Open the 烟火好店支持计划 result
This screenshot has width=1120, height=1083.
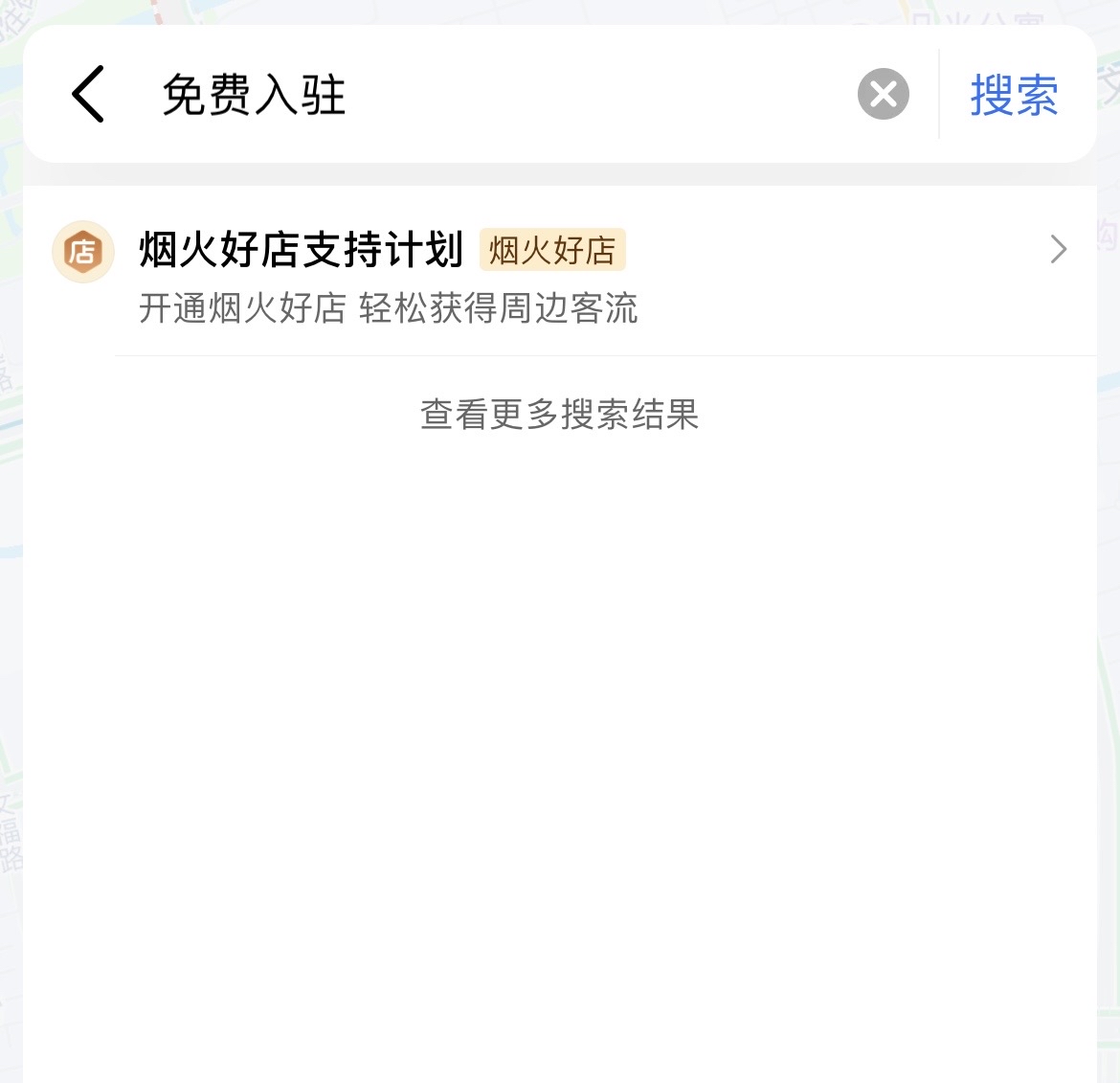tap(574, 276)
